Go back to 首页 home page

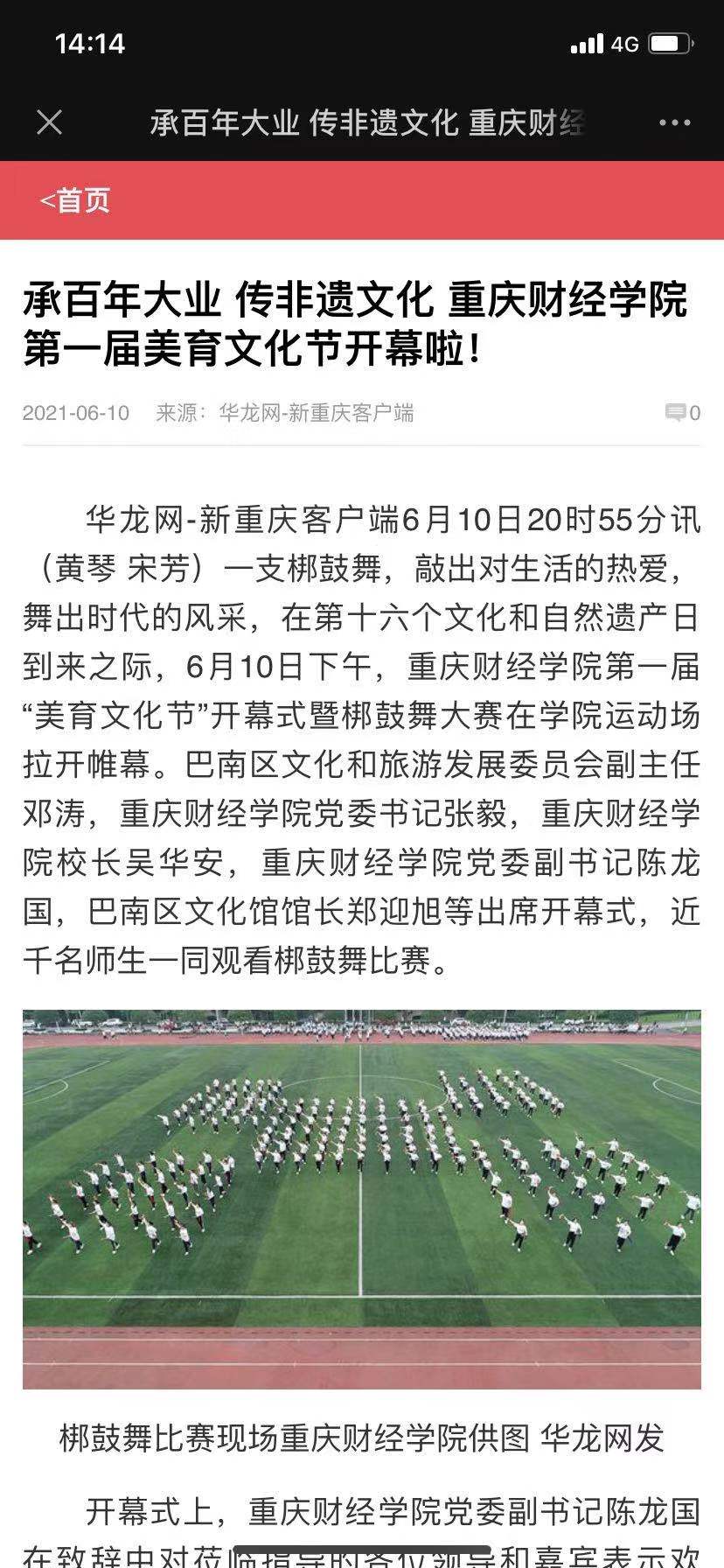pos(75,200)
